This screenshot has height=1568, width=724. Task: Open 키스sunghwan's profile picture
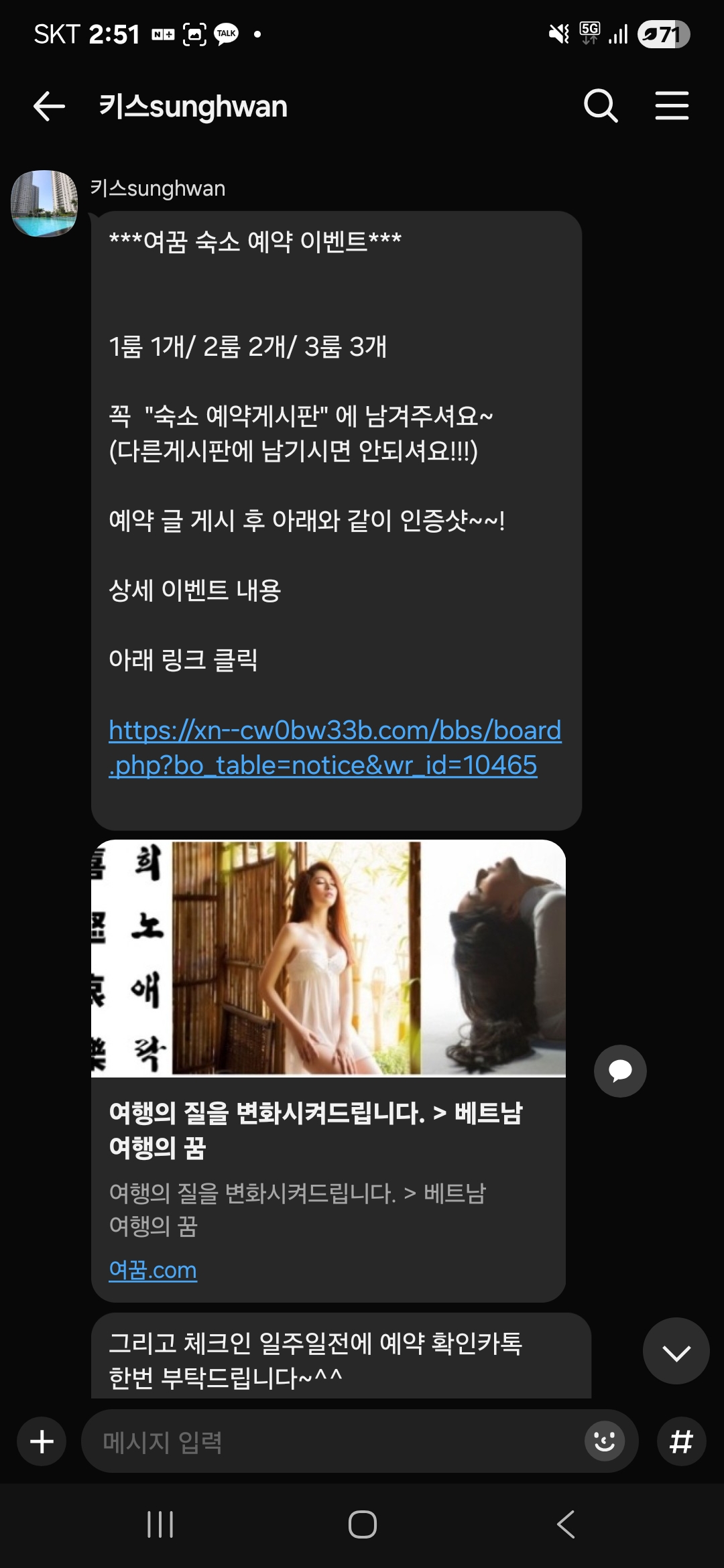44,203
